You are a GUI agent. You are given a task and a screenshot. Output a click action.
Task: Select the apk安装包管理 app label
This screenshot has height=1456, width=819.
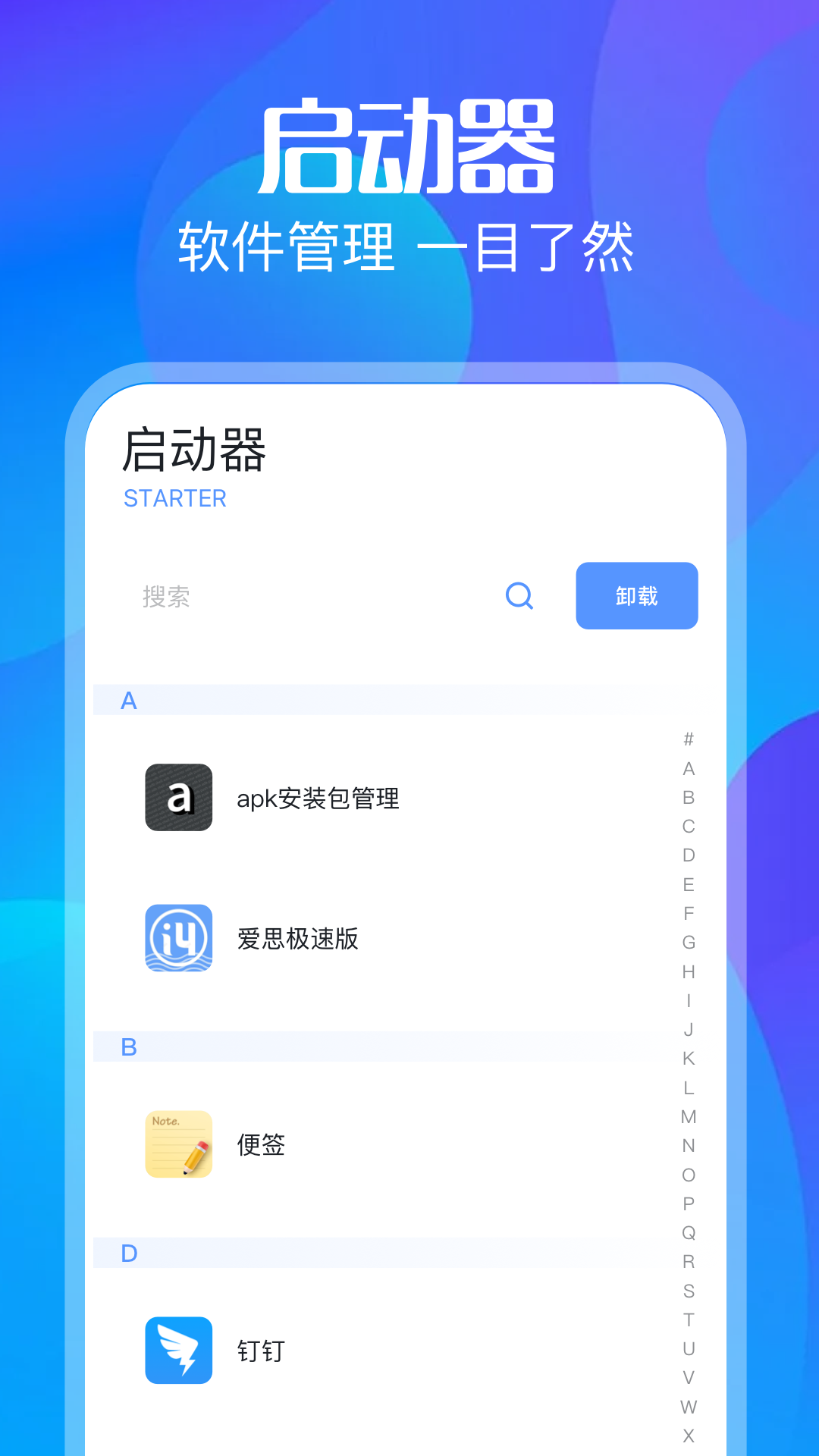point(318,799)
